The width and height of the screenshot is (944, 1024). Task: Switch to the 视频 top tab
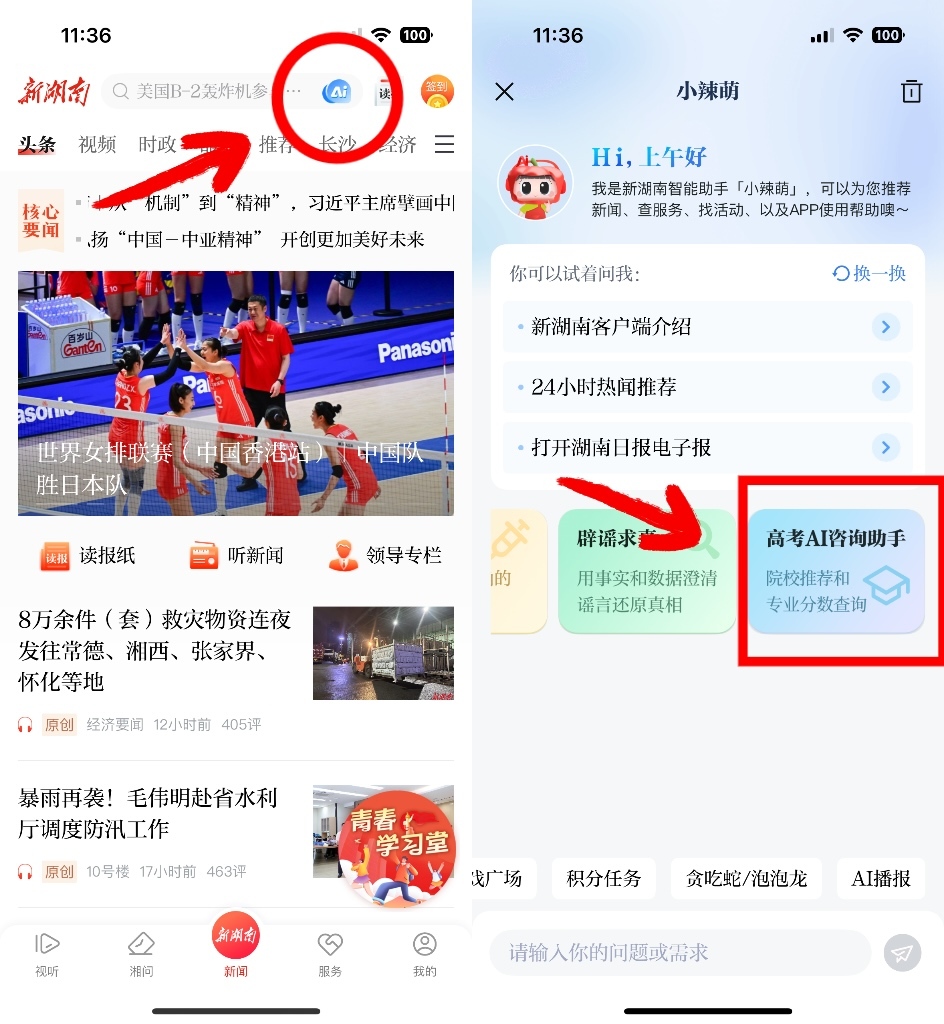(x=97, y=145)
